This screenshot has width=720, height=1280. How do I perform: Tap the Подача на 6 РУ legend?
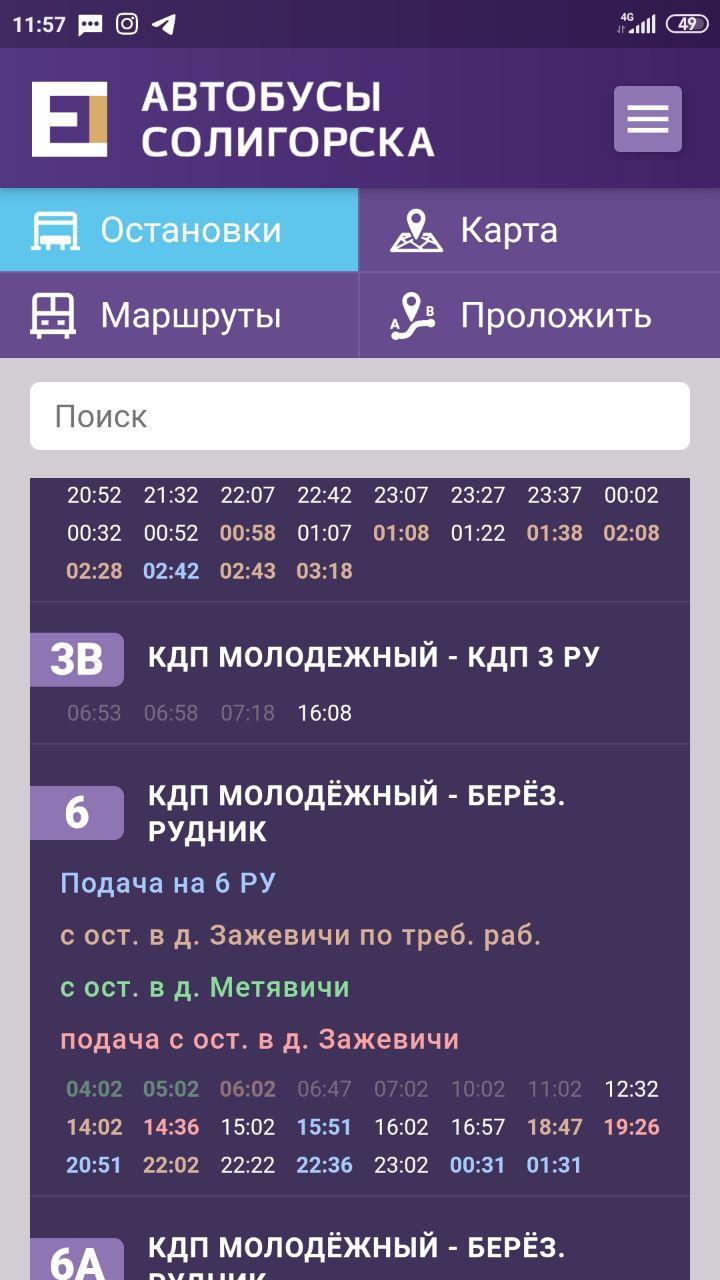pos(166,881)
